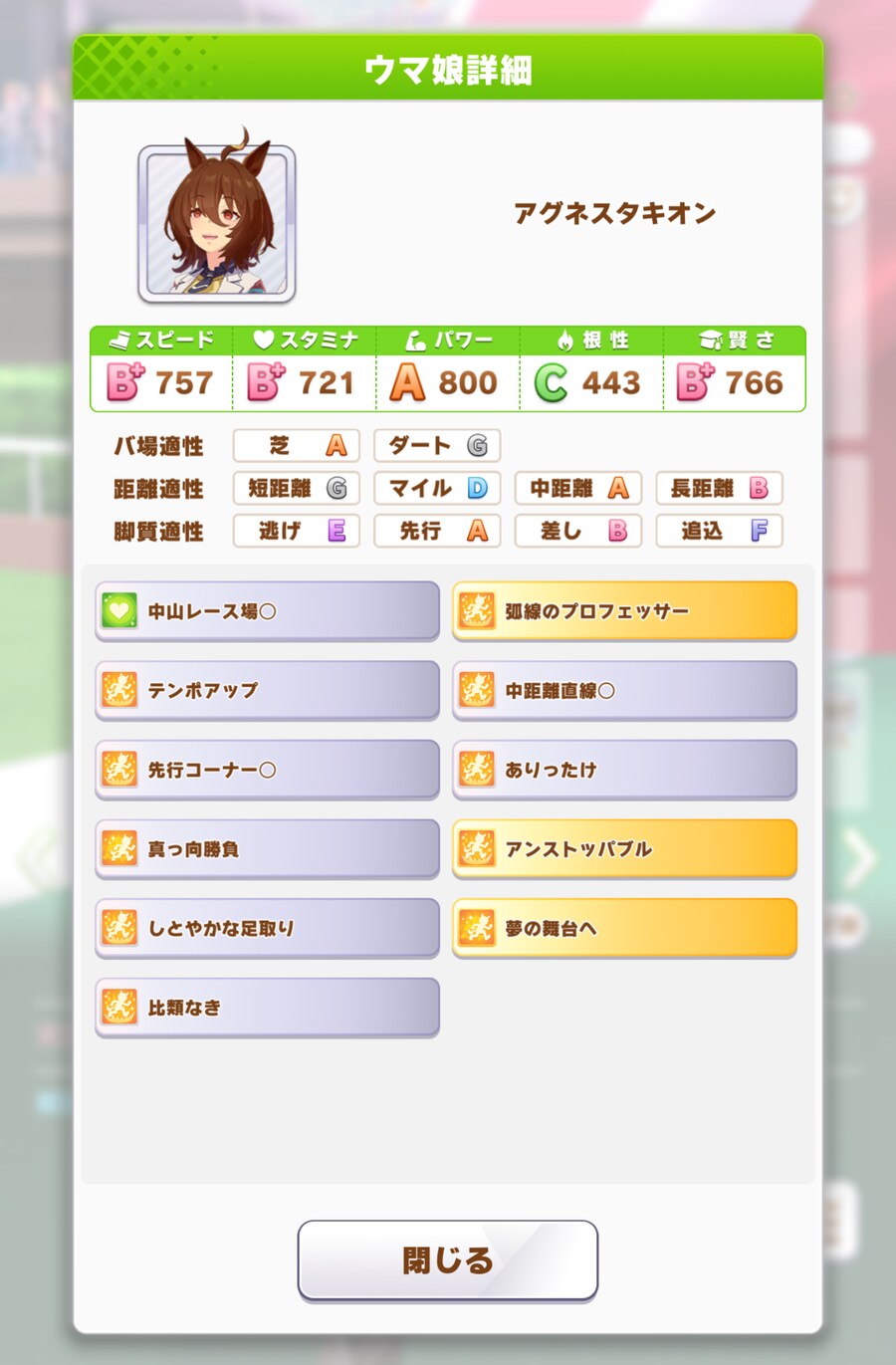Open the アンストッパブル skill
The image size is (896, 1365).
624,848
